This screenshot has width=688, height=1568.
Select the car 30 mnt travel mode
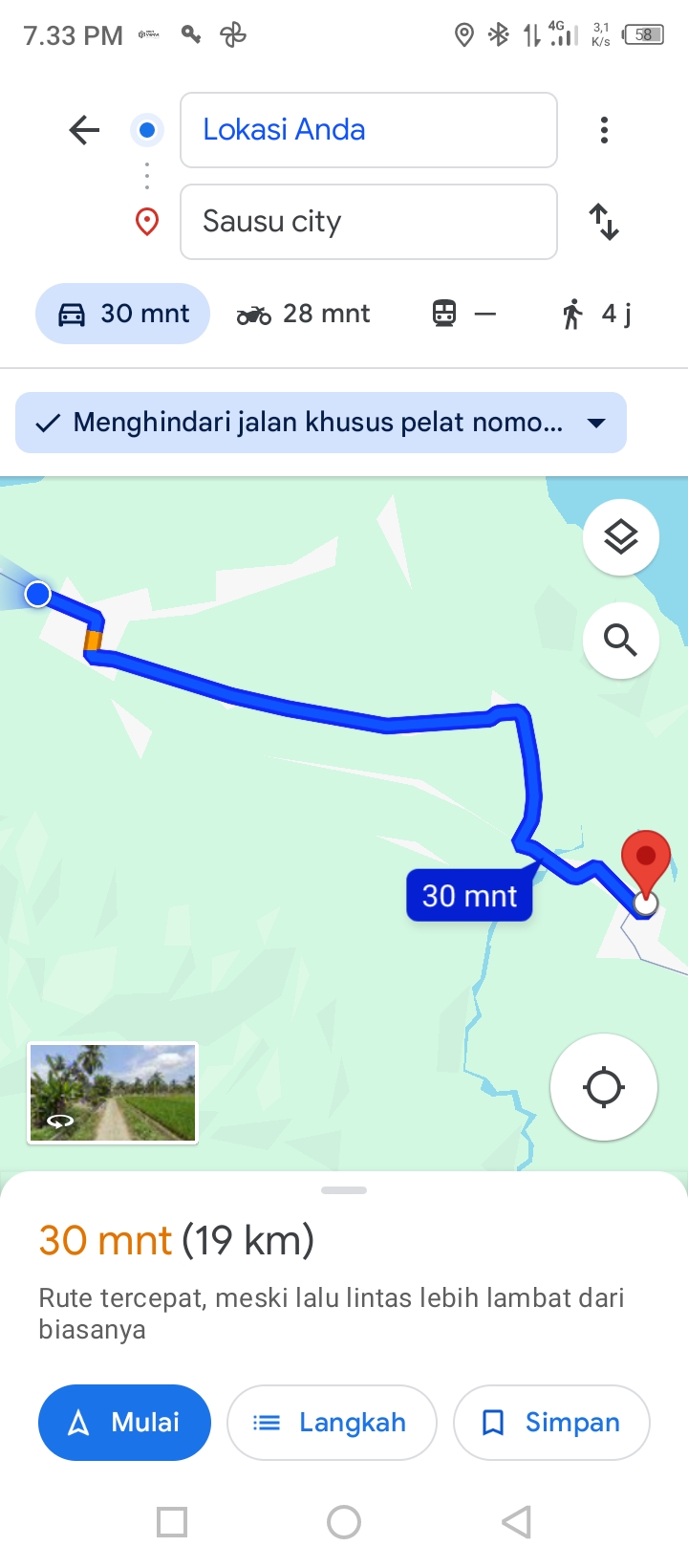tap(123, 314)
